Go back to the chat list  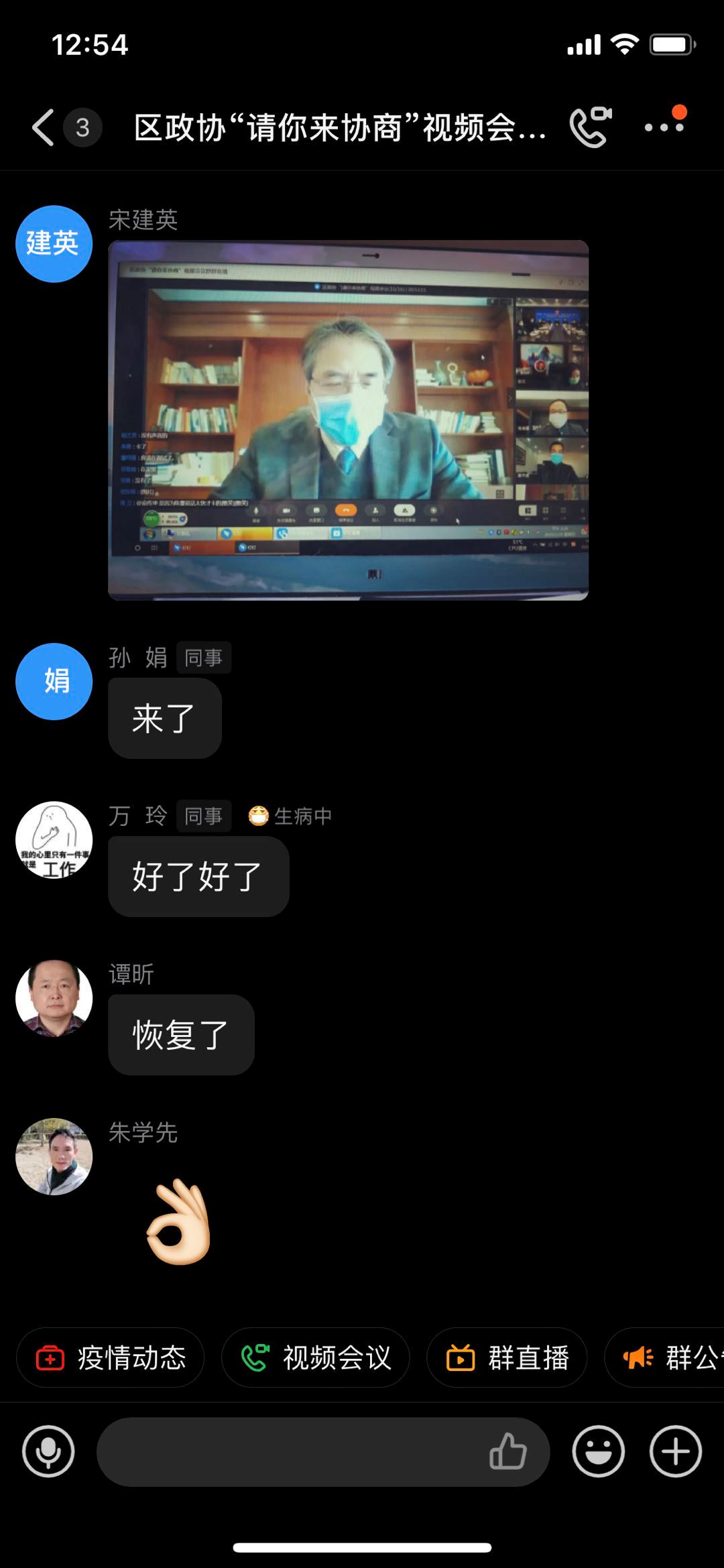coord(43,127)
